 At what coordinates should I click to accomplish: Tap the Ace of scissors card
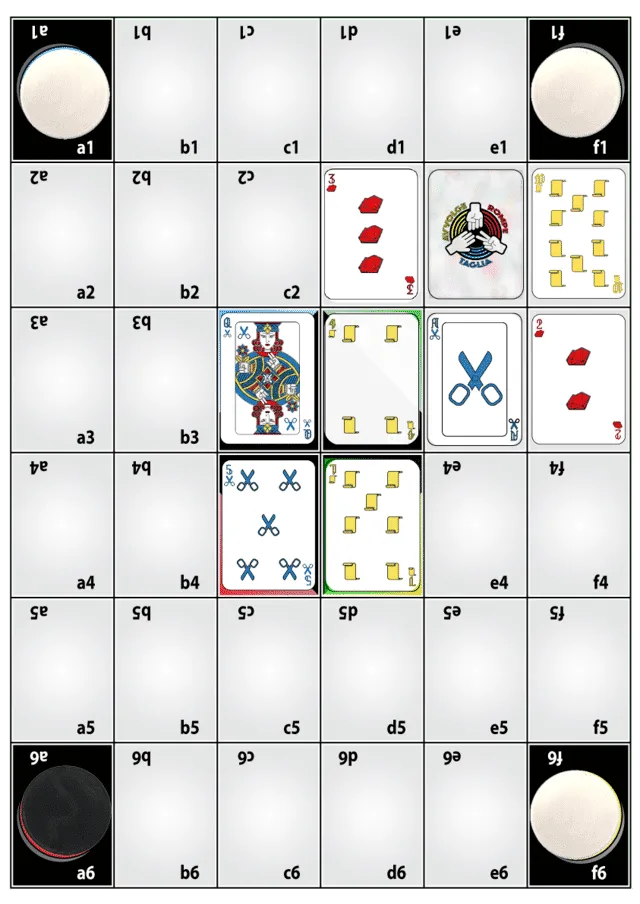(x=476, y=378)
